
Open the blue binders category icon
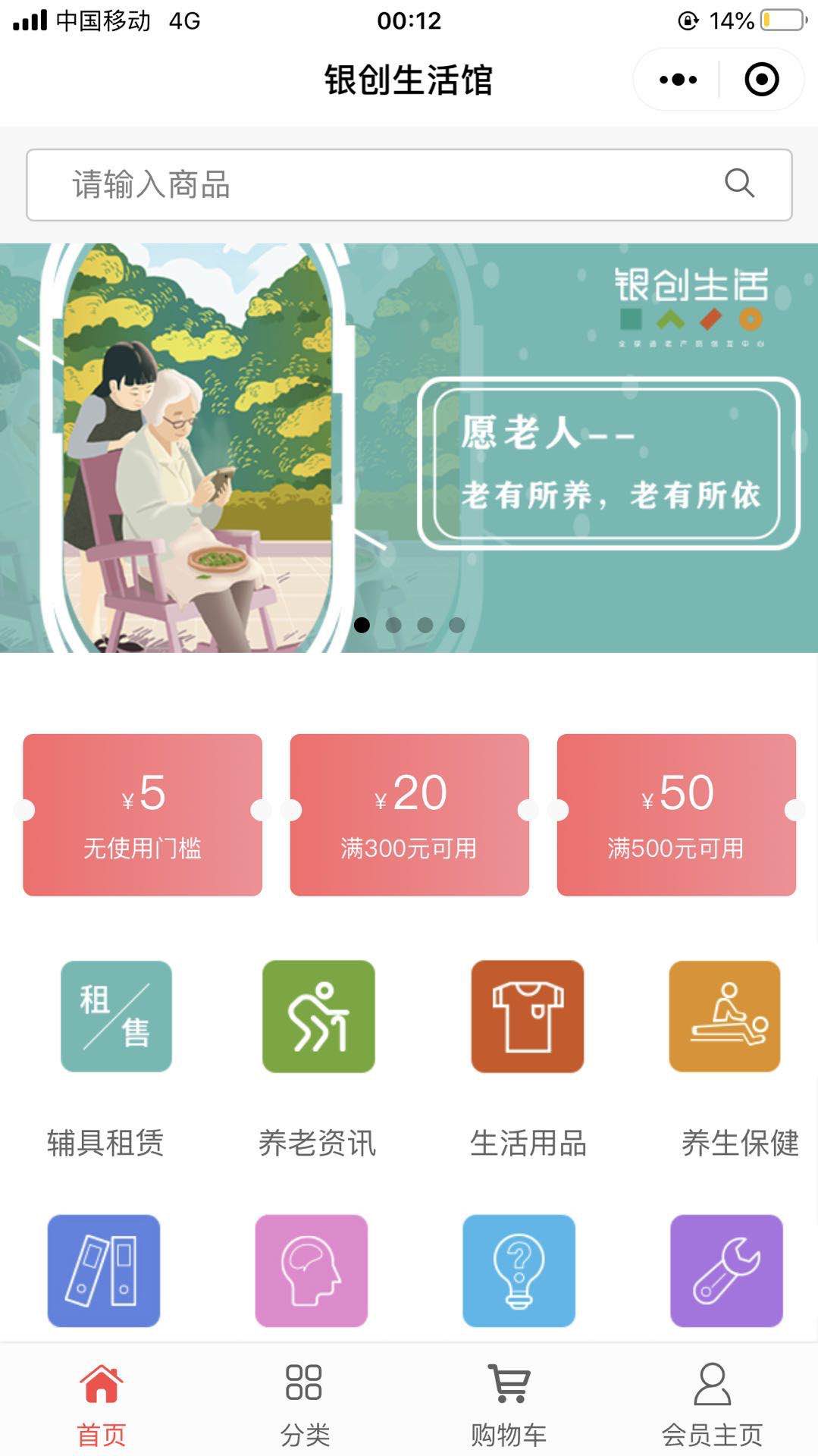pos(104,1271)
